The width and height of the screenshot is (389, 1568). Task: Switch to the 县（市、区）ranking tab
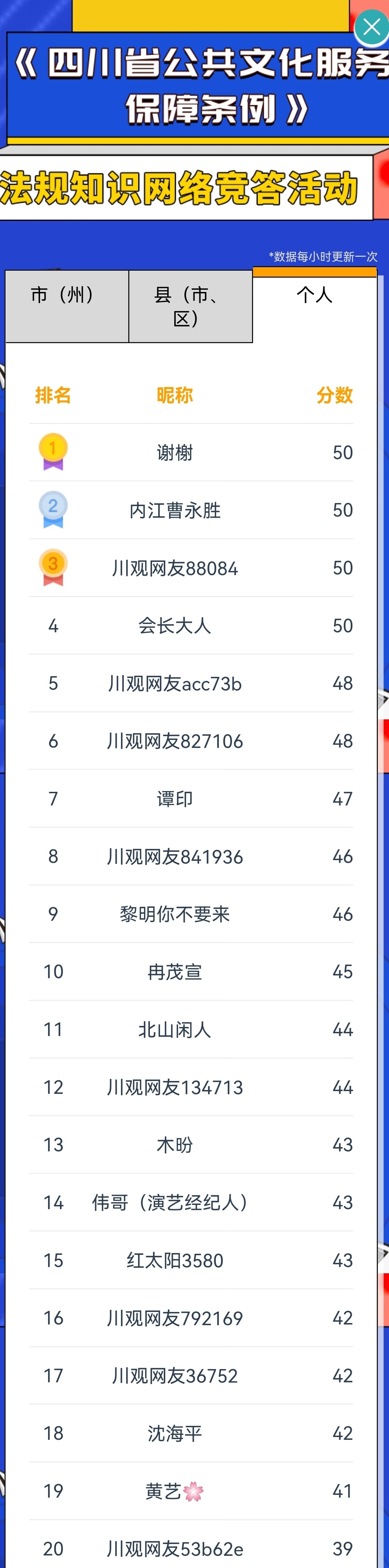[x=190, y=306]
